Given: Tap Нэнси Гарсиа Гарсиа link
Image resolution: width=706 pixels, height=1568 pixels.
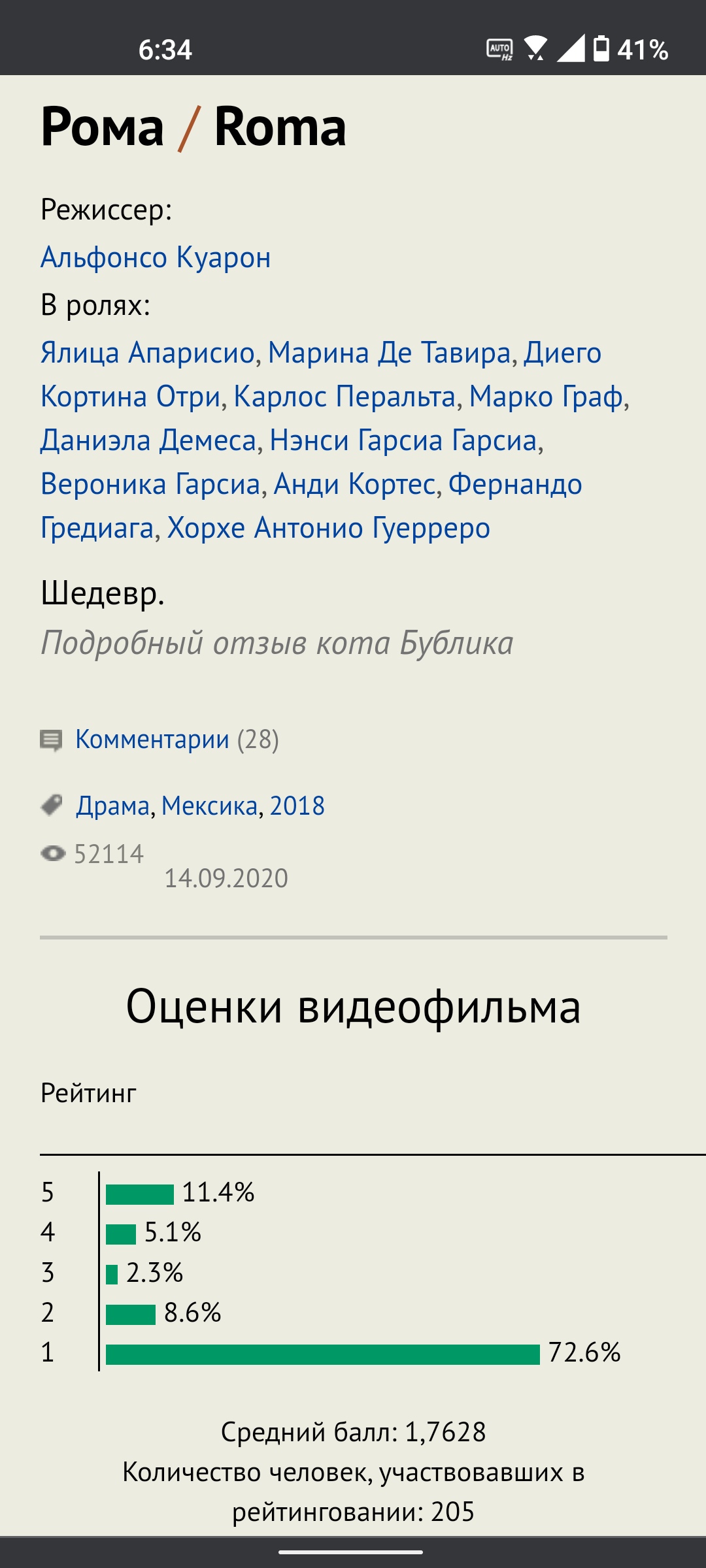Looking at the screenshot, I should point(403,440).
